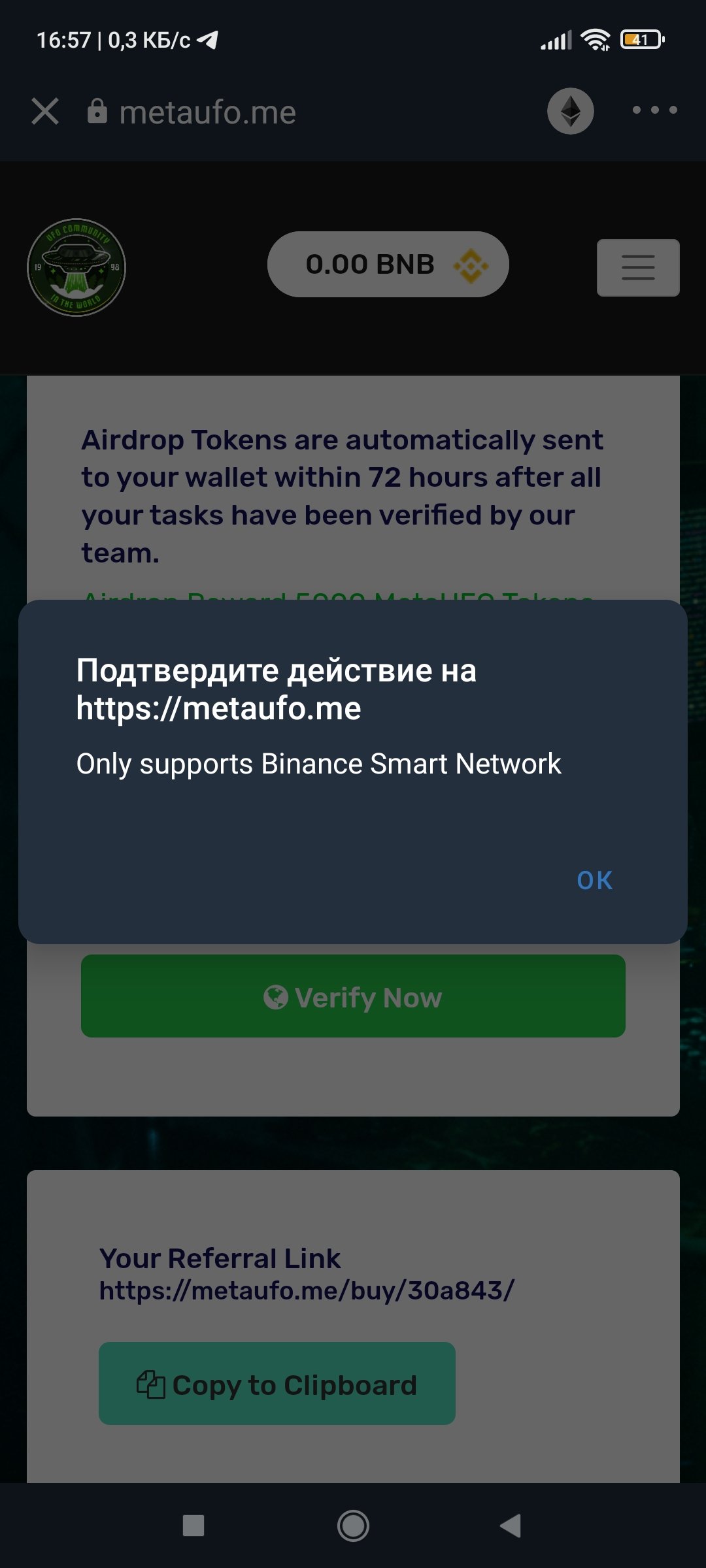Open the hamburger navigation menu

tap(638, 267)
